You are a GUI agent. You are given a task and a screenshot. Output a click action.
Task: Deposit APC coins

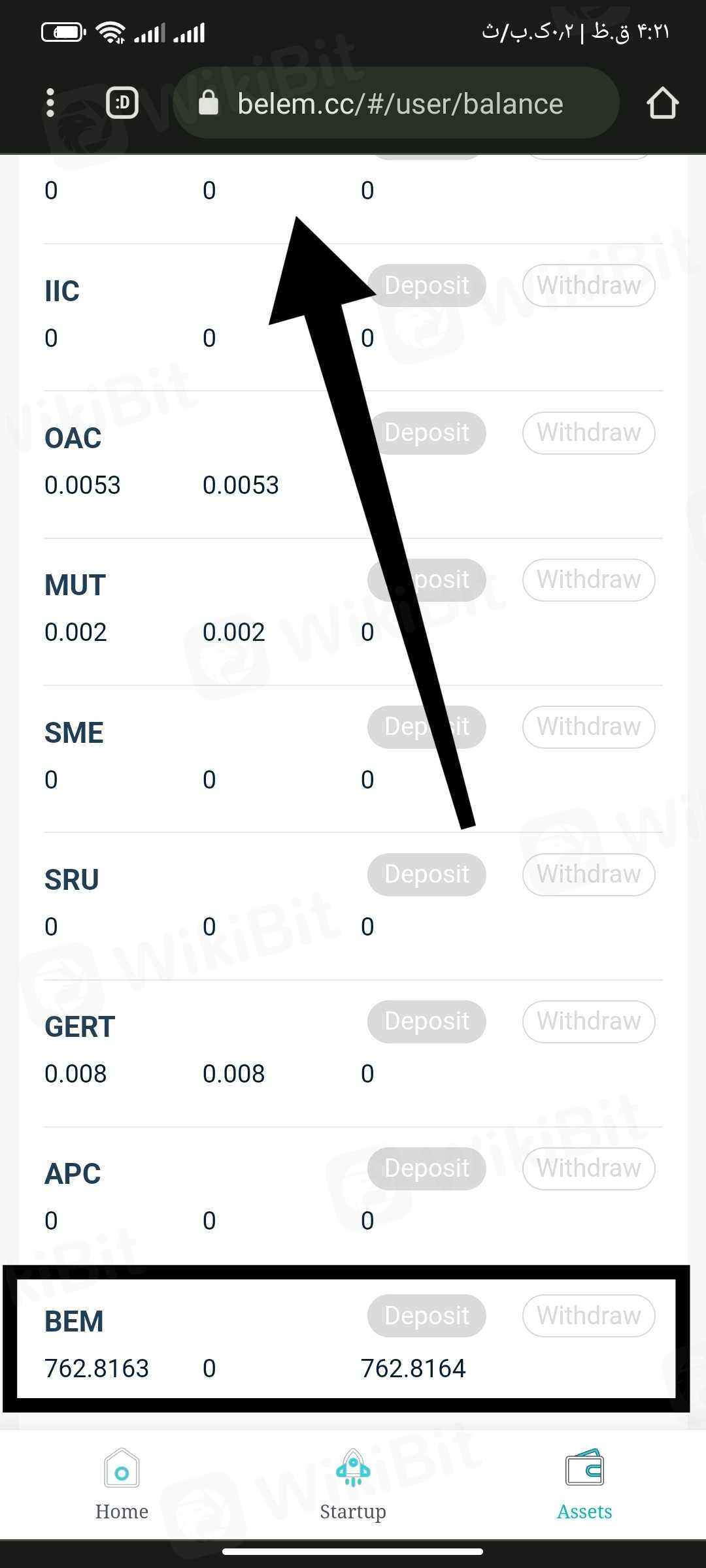pyautogui.click(x=427, y=1168)
